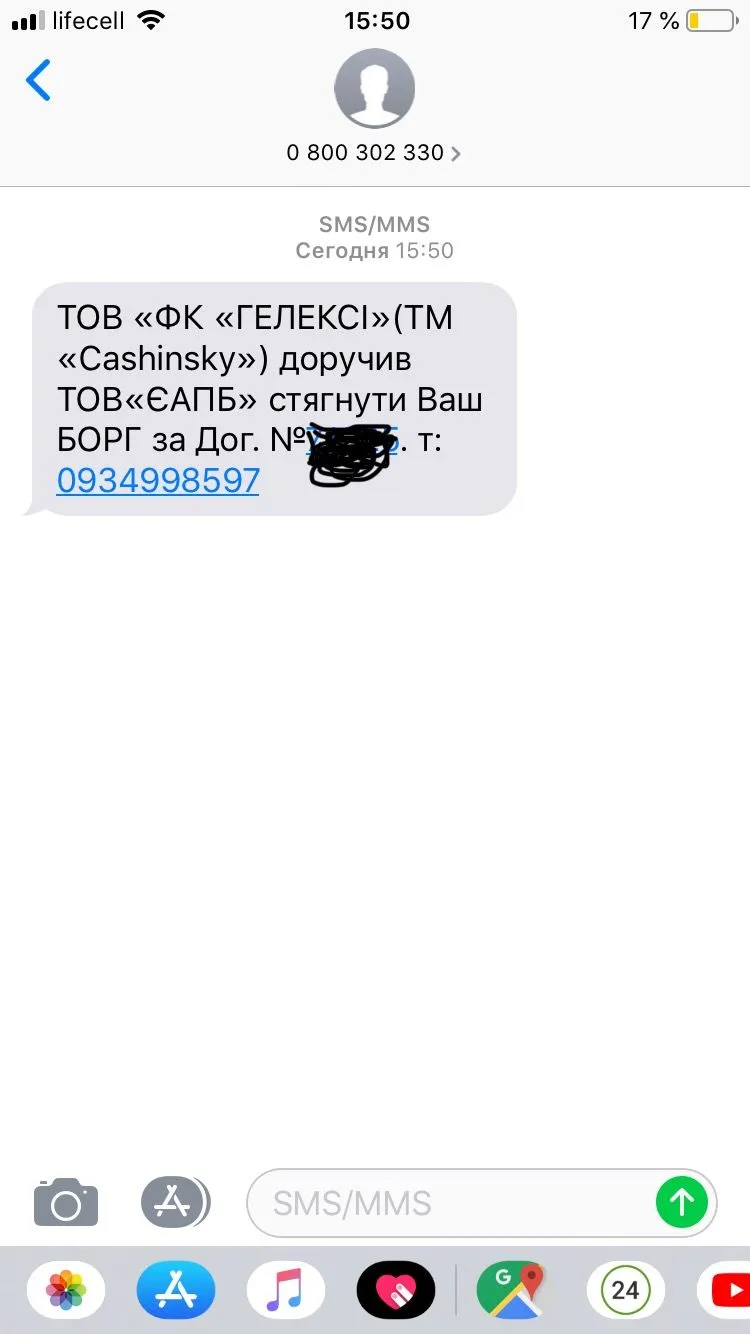Send the message with green arrow
Viewport: 750px width, 1334px height.
(682, 1201)
